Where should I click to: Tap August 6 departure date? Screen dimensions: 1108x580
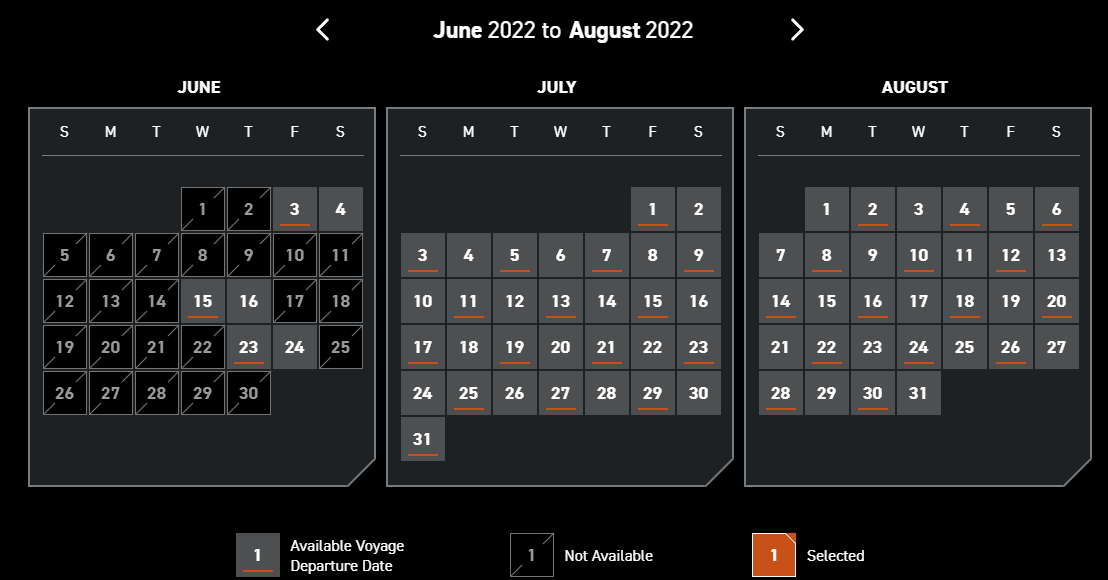1057,209
